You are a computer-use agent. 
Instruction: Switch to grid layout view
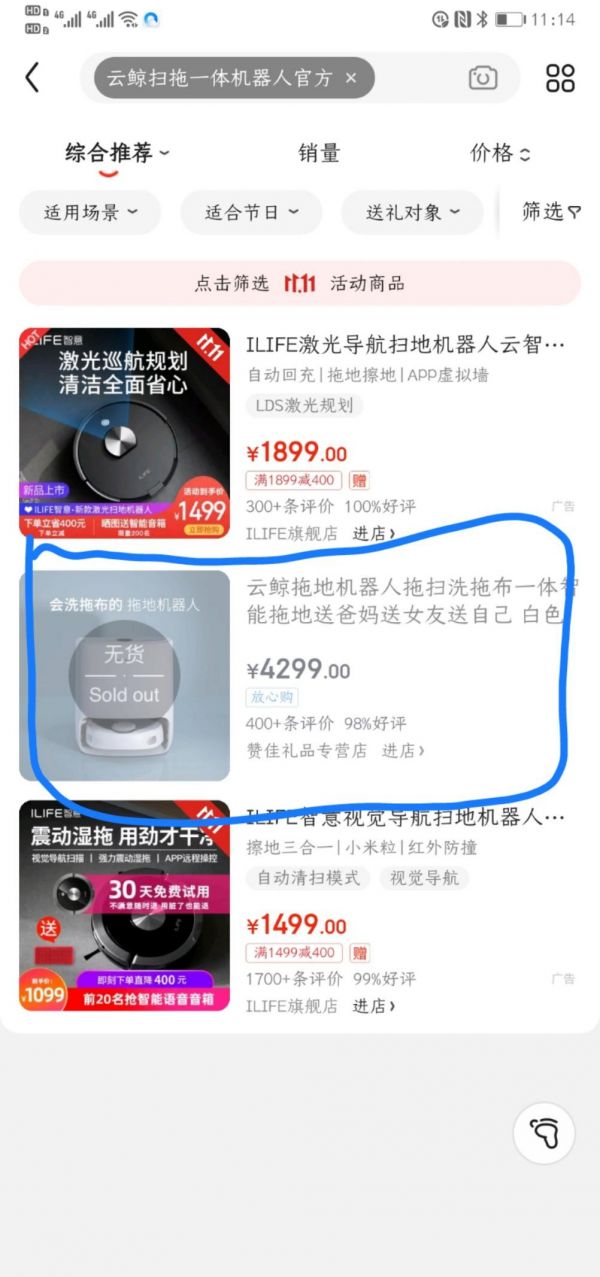(560, 78)
